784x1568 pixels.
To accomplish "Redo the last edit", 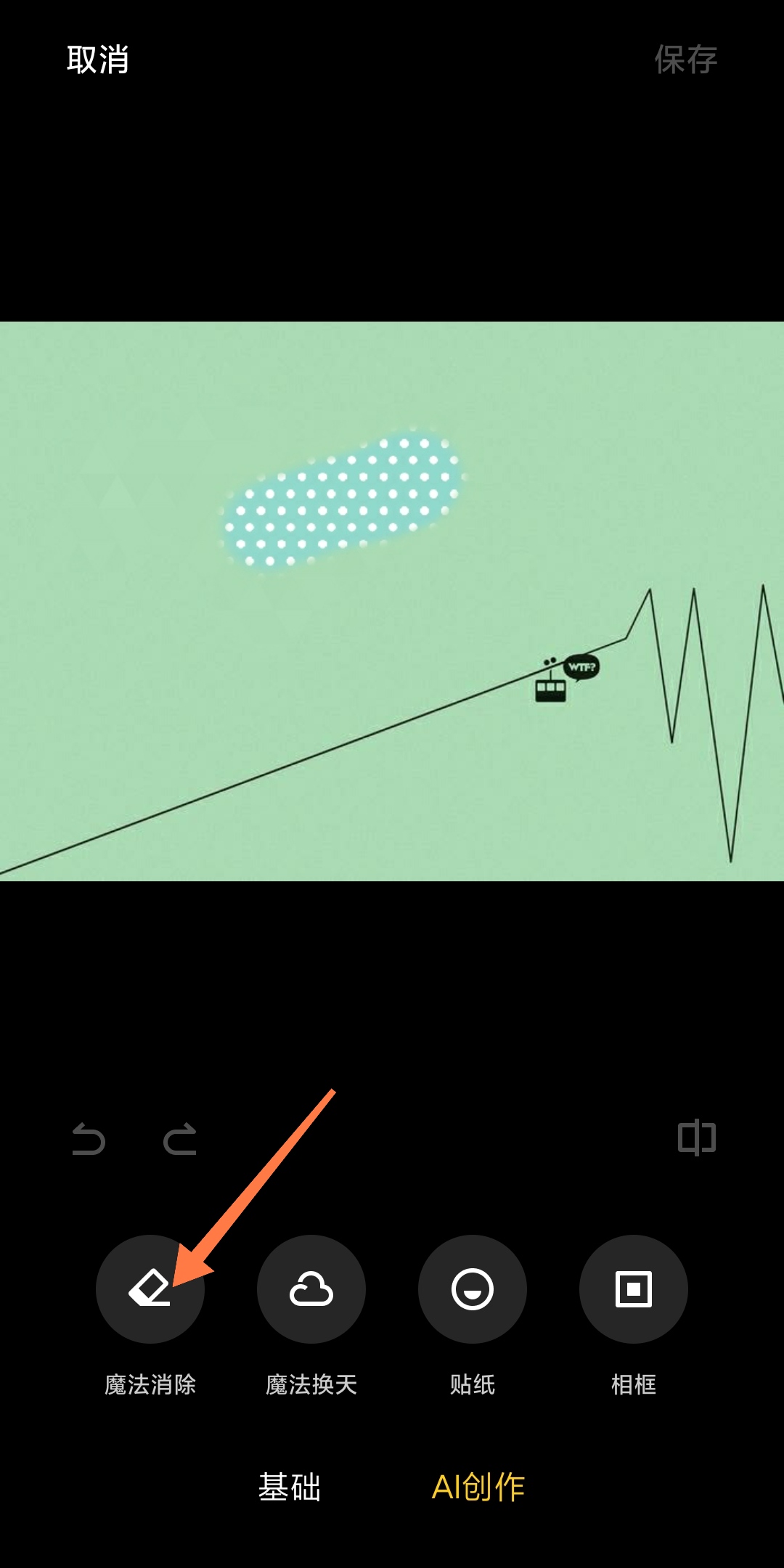I will point(180,1138).
